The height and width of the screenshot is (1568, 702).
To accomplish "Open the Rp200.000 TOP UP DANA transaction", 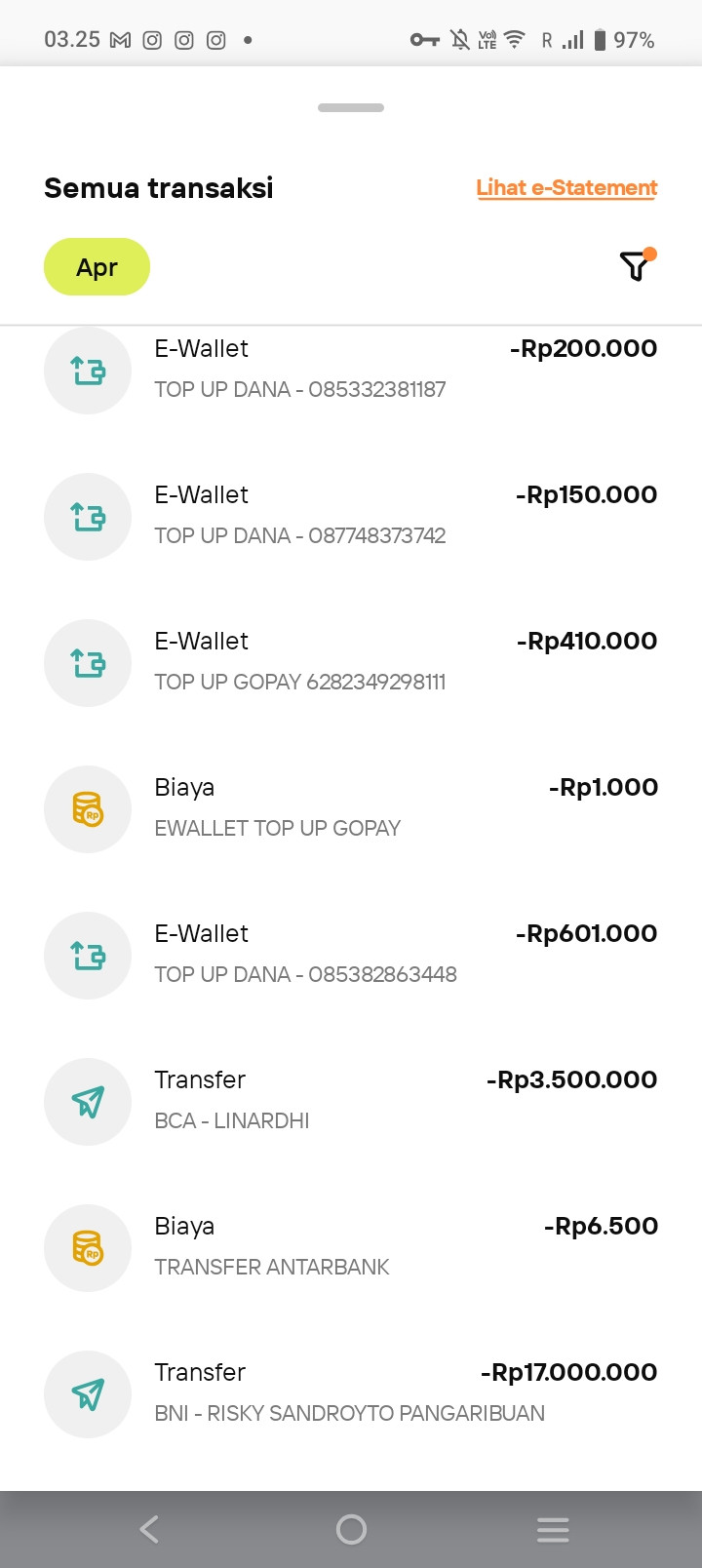I will click(x=351, y=371).
